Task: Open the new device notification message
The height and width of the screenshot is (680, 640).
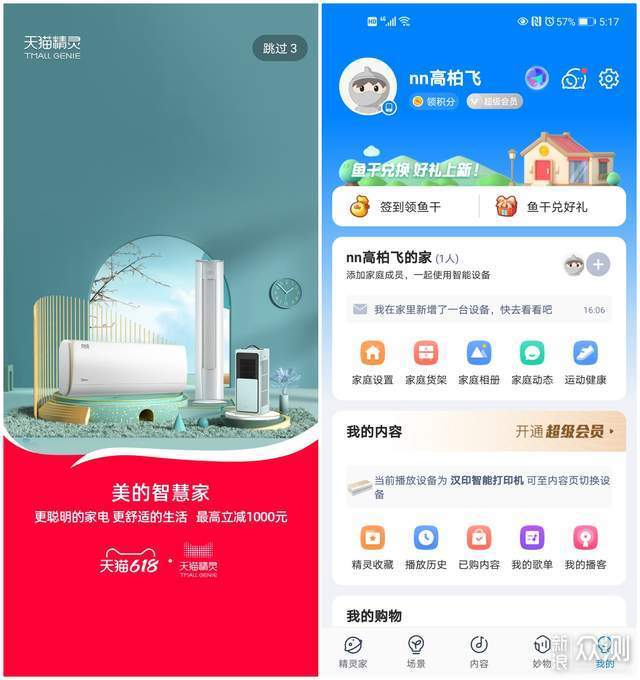Action: (477, 310)
